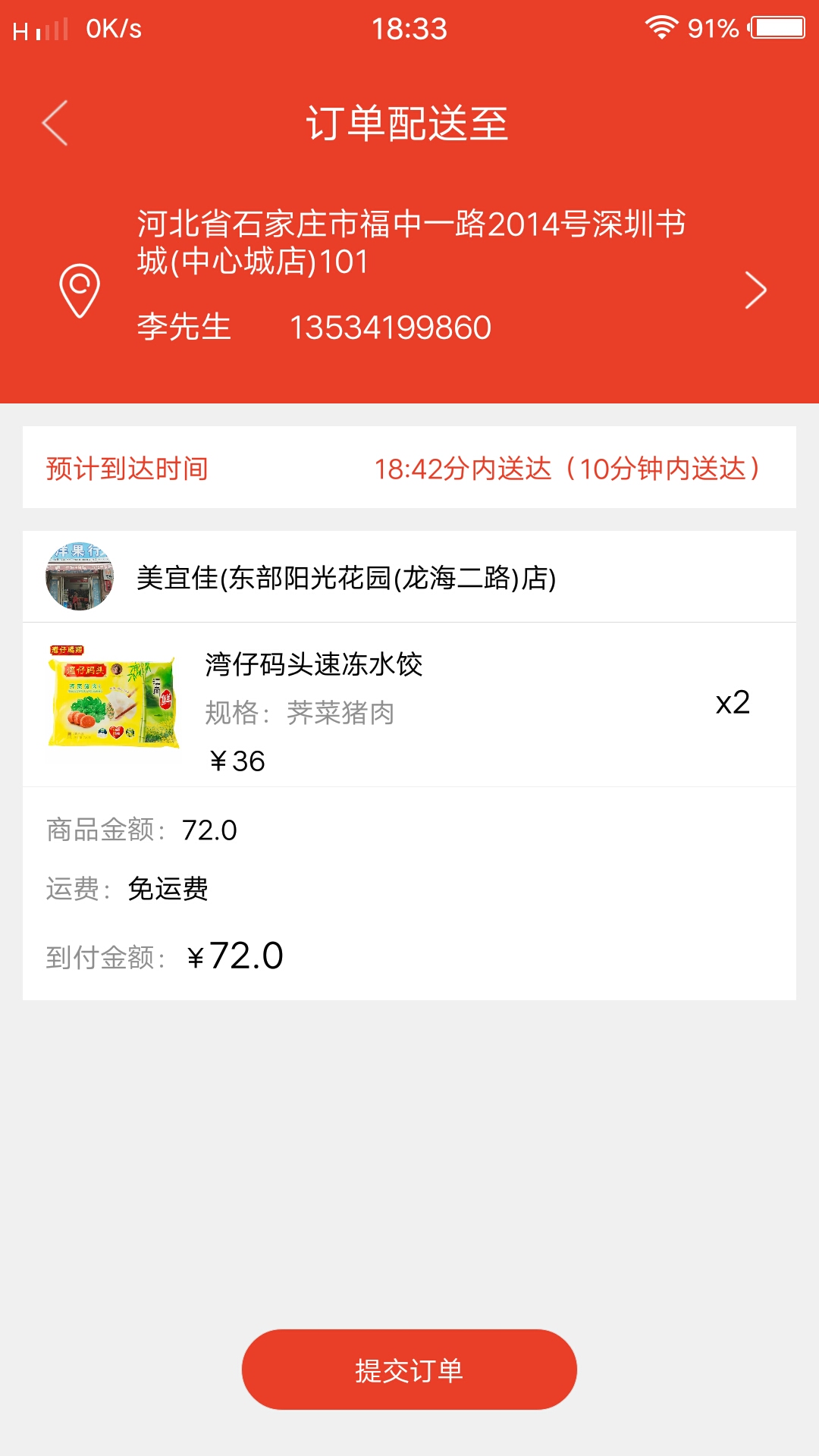This screenshot has width=819, height=1456.
Task: Tap the 提交订单 submit order button
Action: (x=409, y=1385)
